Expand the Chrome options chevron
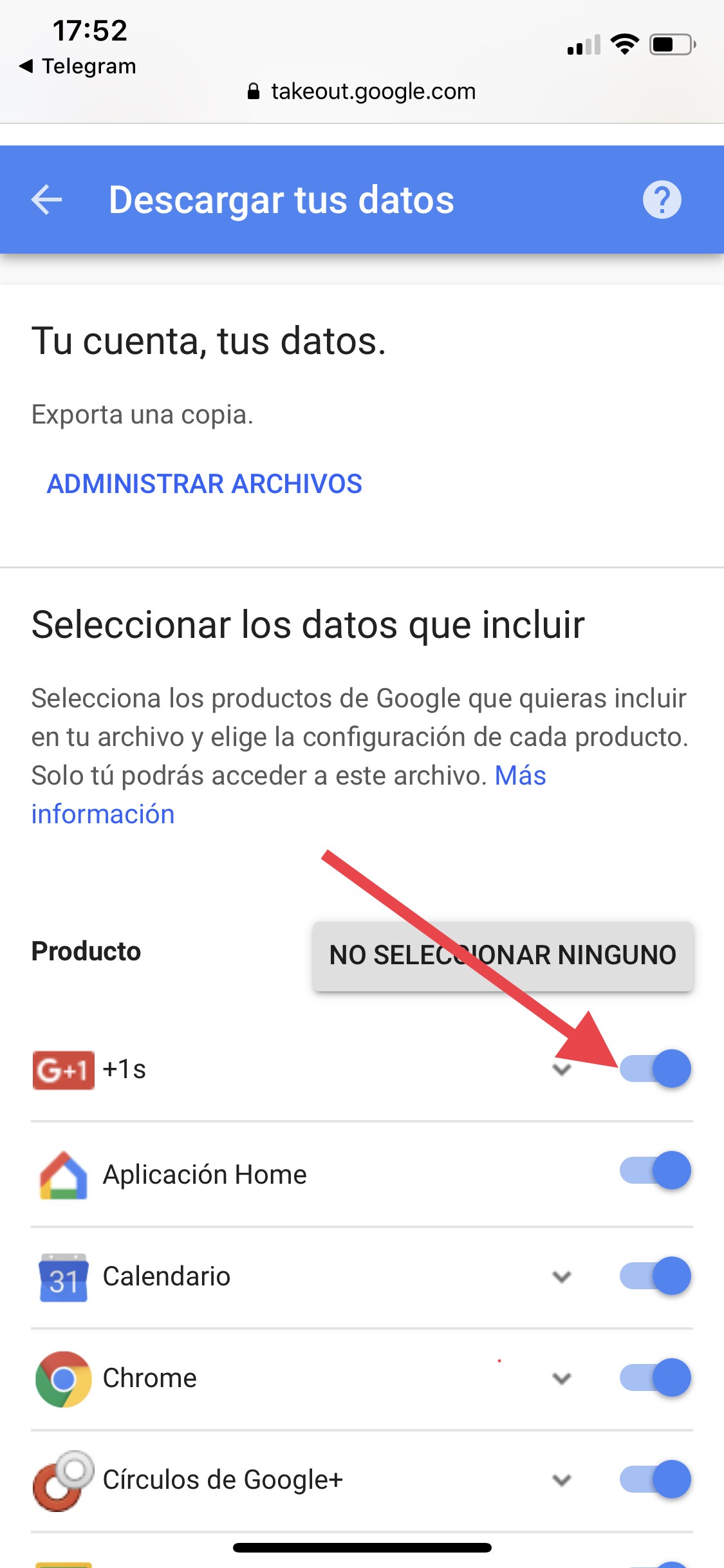The height and width of the screenshot is (1568, 724). click(562, 1378)
